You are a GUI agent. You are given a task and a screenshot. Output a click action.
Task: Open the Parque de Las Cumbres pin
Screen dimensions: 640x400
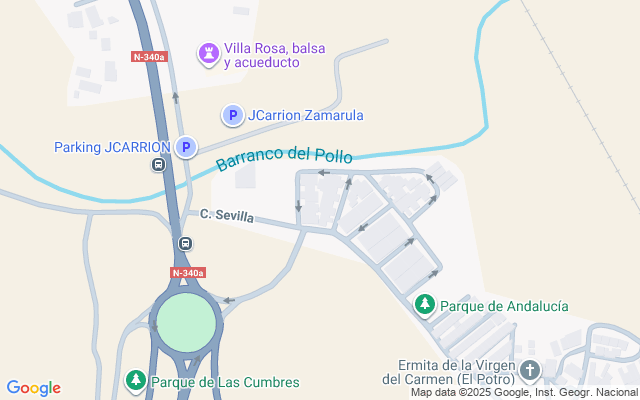click(x=136, y=381)
